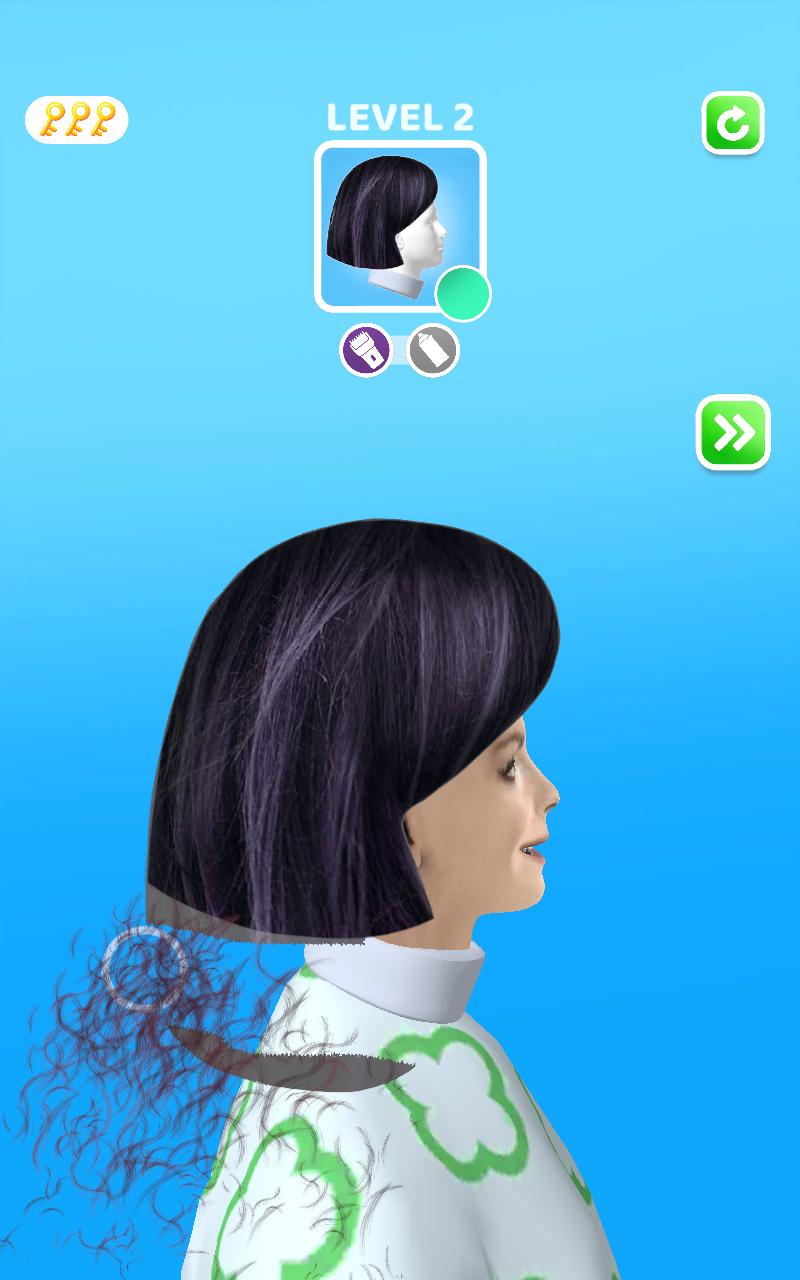Skip ahead with the double-arrow button

pyautogui.click(x=733, y=432)
